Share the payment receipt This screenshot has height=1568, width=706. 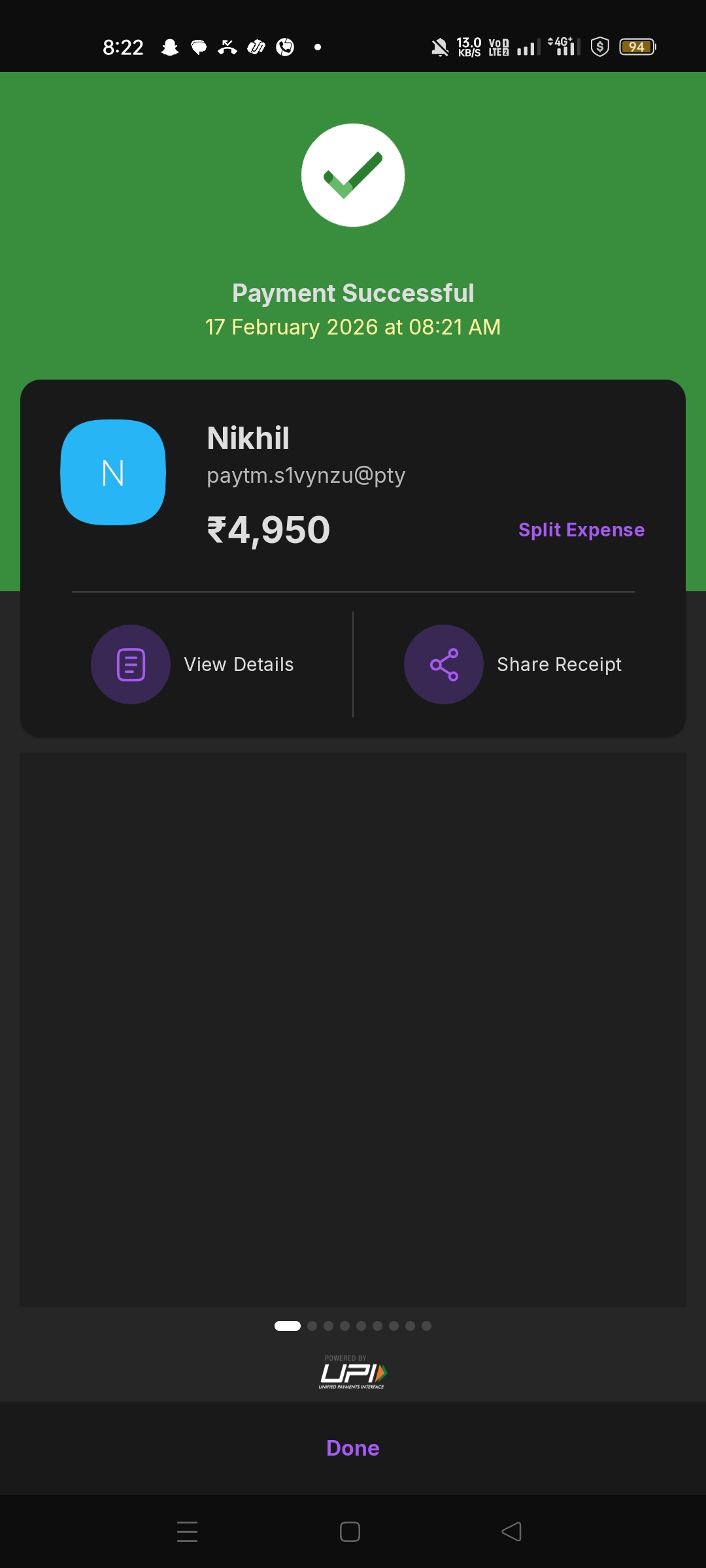point(513,664)
